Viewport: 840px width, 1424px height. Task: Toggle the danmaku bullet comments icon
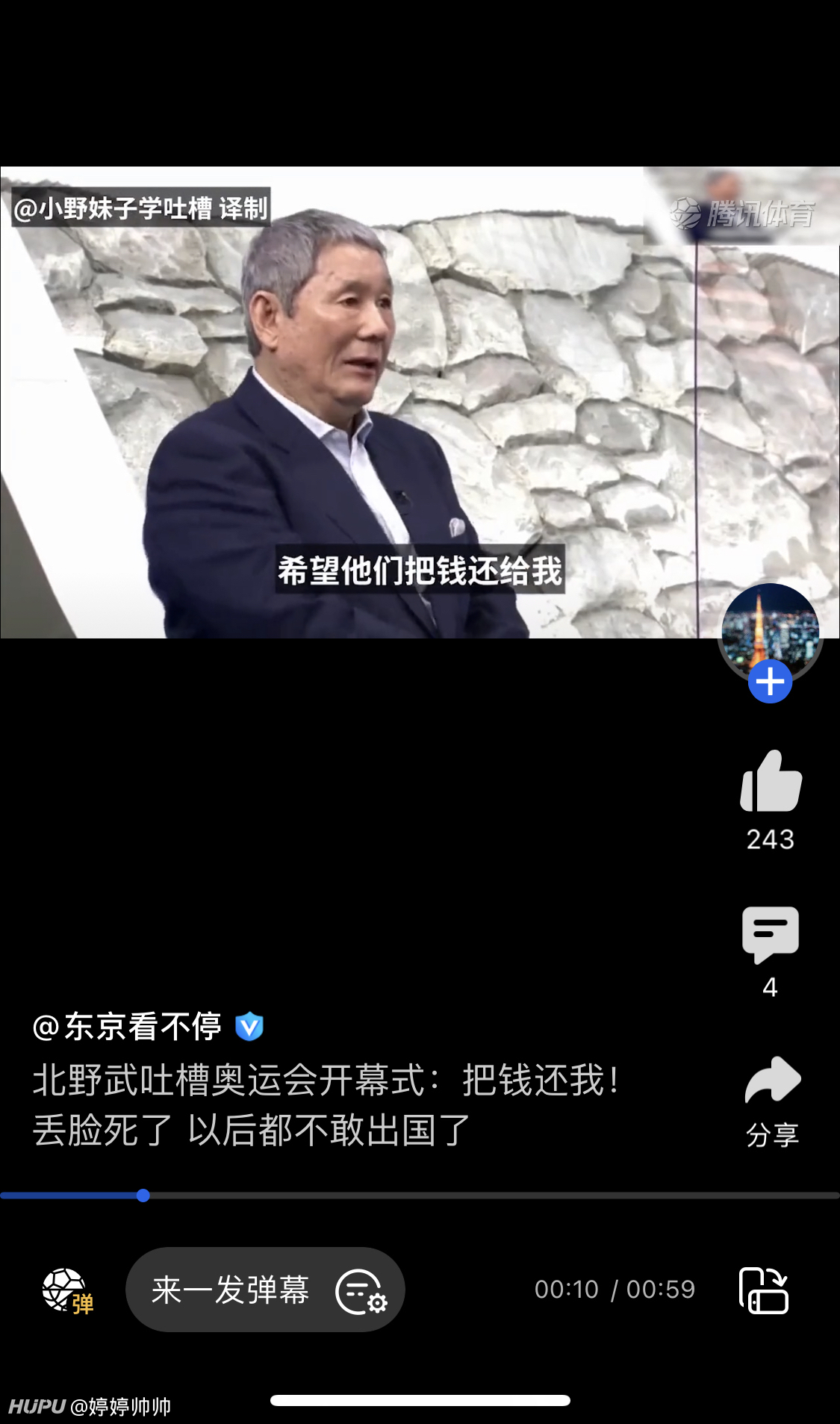click(67, 1291)
